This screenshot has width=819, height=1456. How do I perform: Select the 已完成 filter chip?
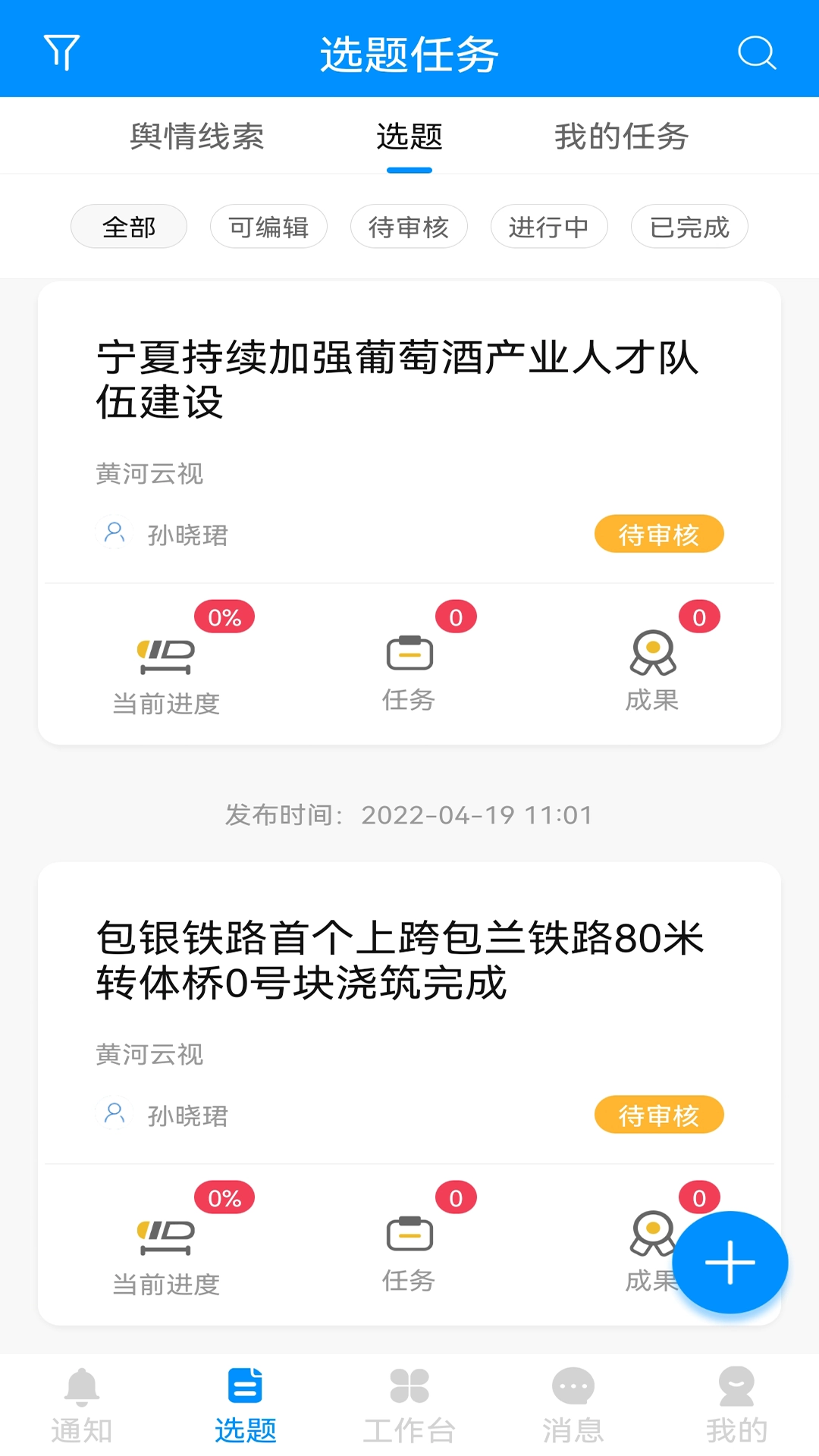click(x=689, y=226)
